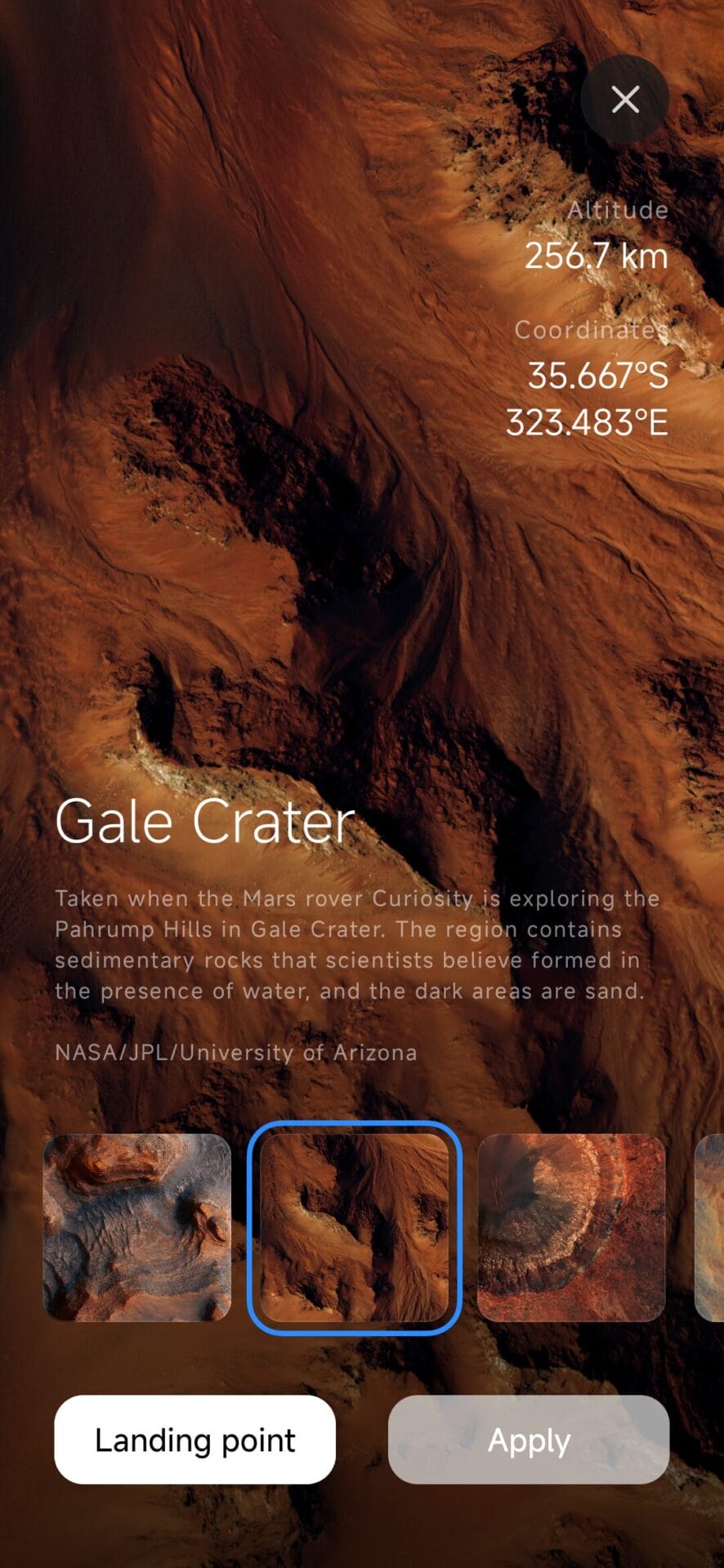Tap the Landing point button

click(194, 1440)
